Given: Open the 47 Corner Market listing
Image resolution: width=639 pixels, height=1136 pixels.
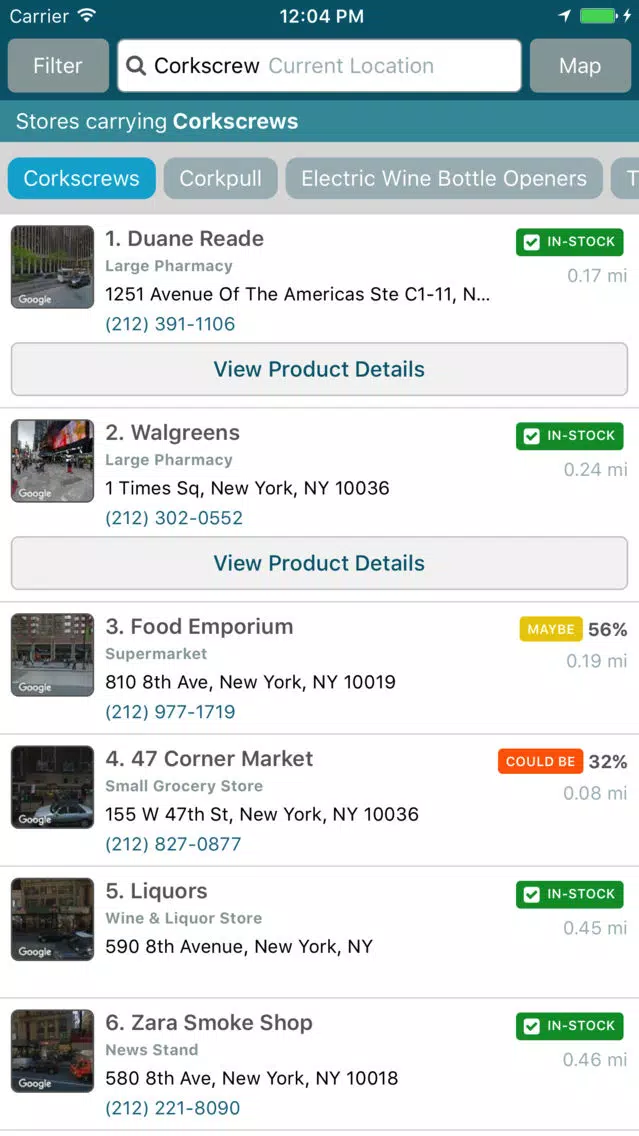Looking at the screenshot, I should tap(320, 801).
